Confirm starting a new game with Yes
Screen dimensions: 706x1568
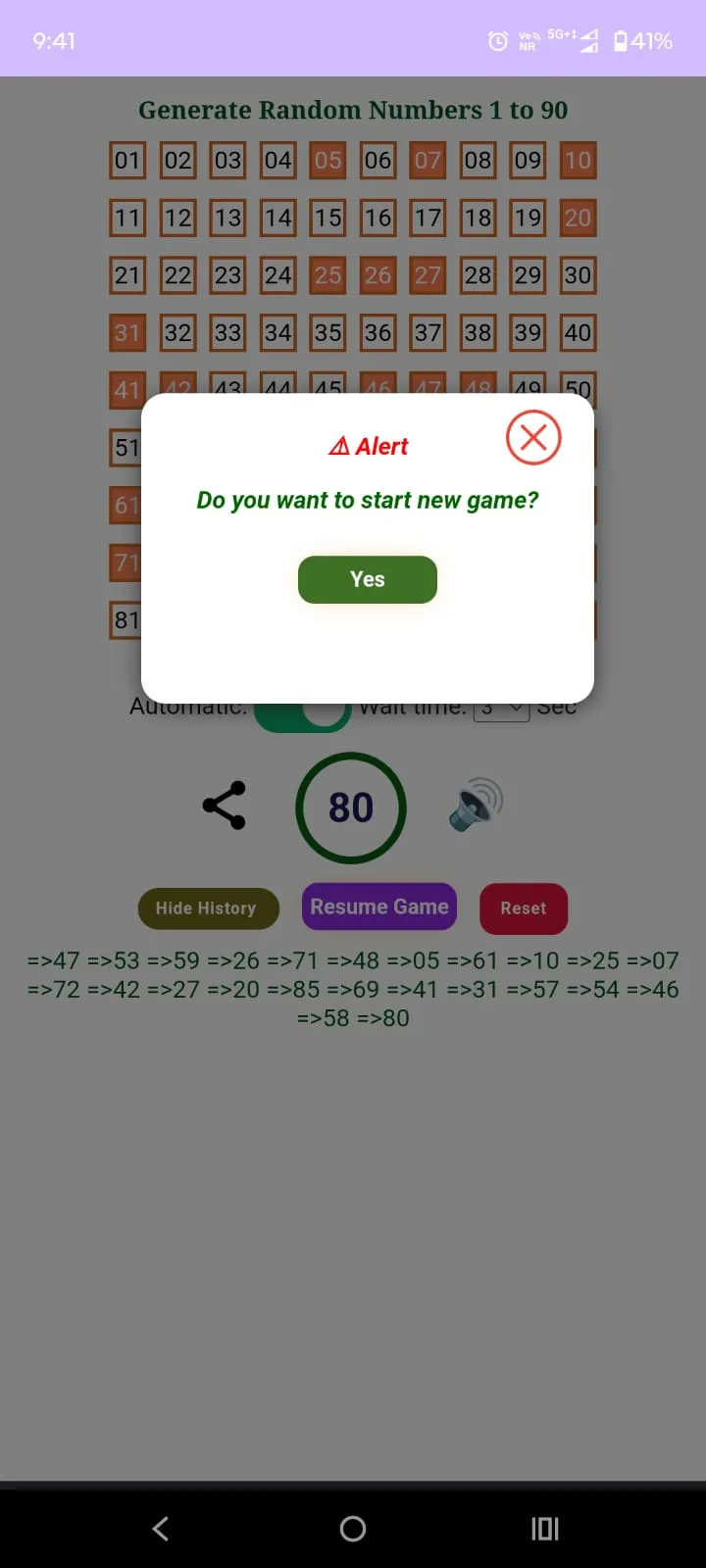tap(367, 579)
